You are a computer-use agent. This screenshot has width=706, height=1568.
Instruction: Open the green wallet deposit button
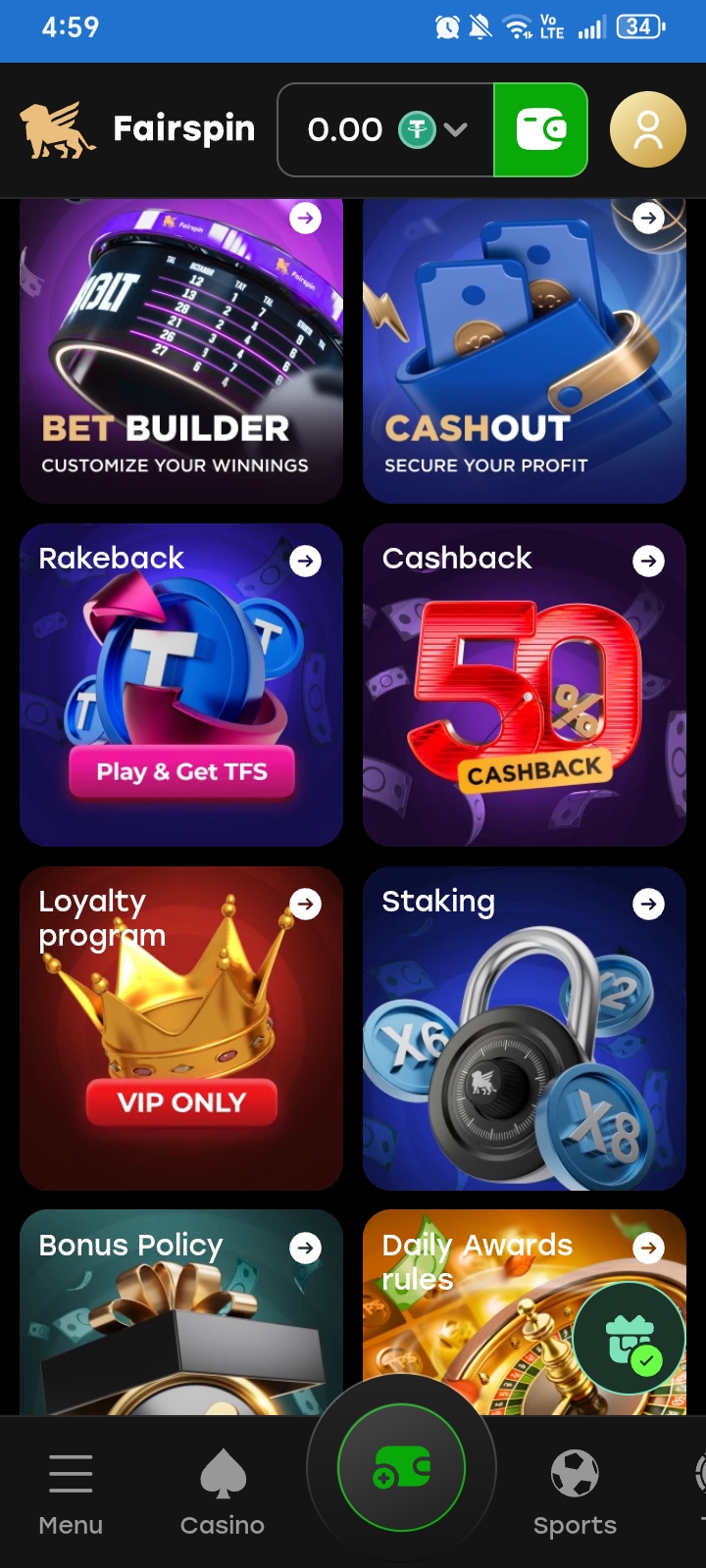[x=540, y=129]
